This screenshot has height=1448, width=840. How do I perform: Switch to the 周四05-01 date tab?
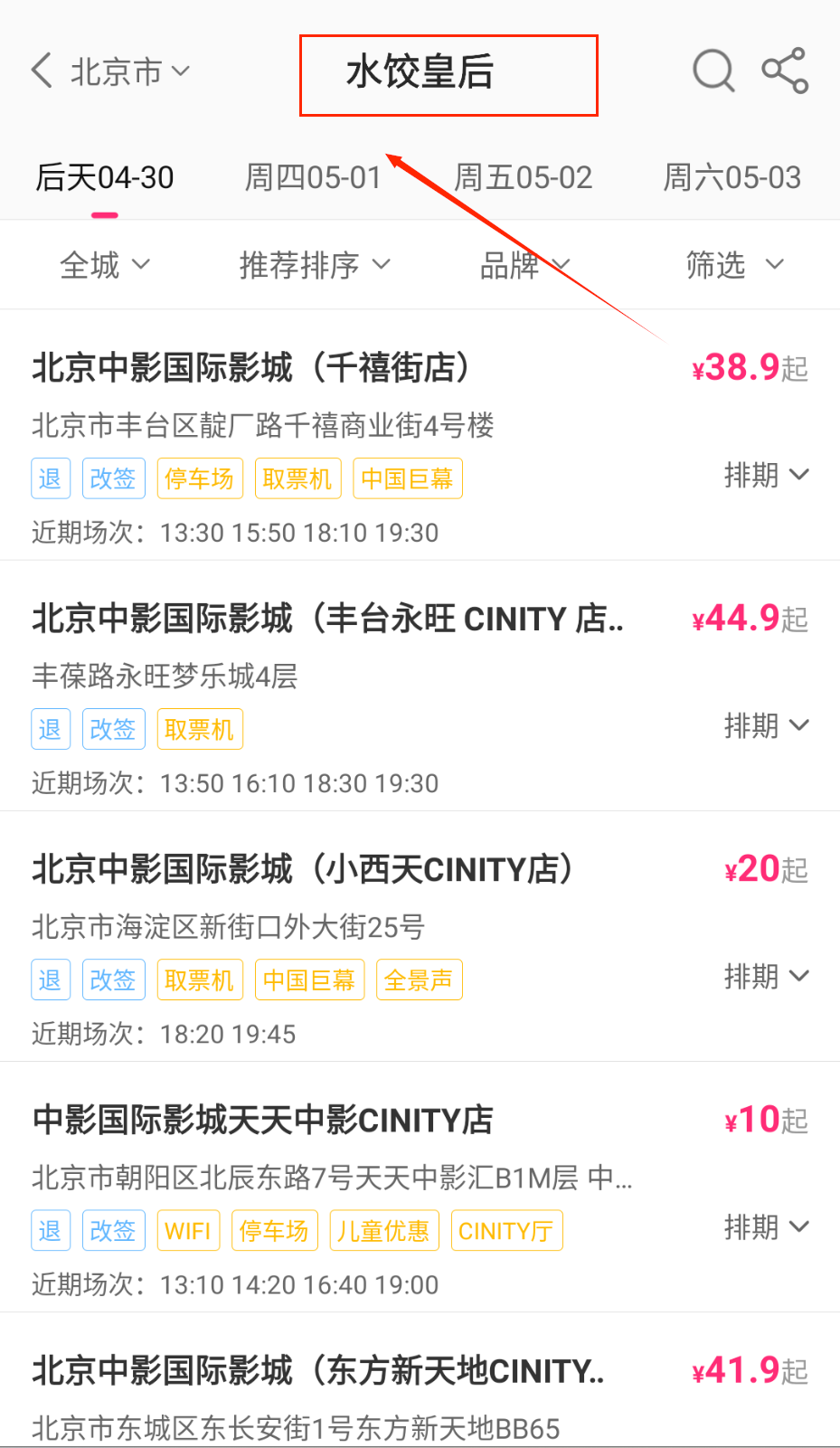(x=313, y=178)
